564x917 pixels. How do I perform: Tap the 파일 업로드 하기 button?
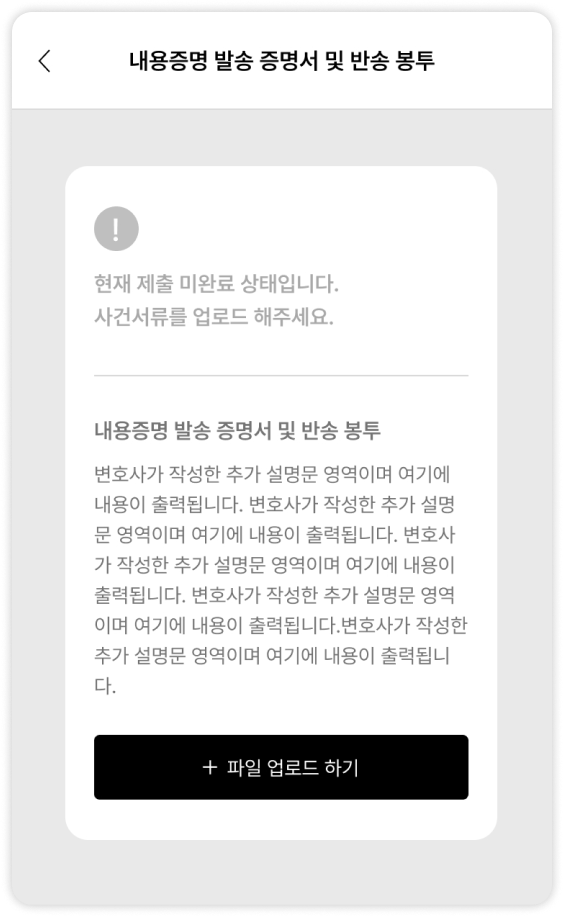click(x=281, y=767)
